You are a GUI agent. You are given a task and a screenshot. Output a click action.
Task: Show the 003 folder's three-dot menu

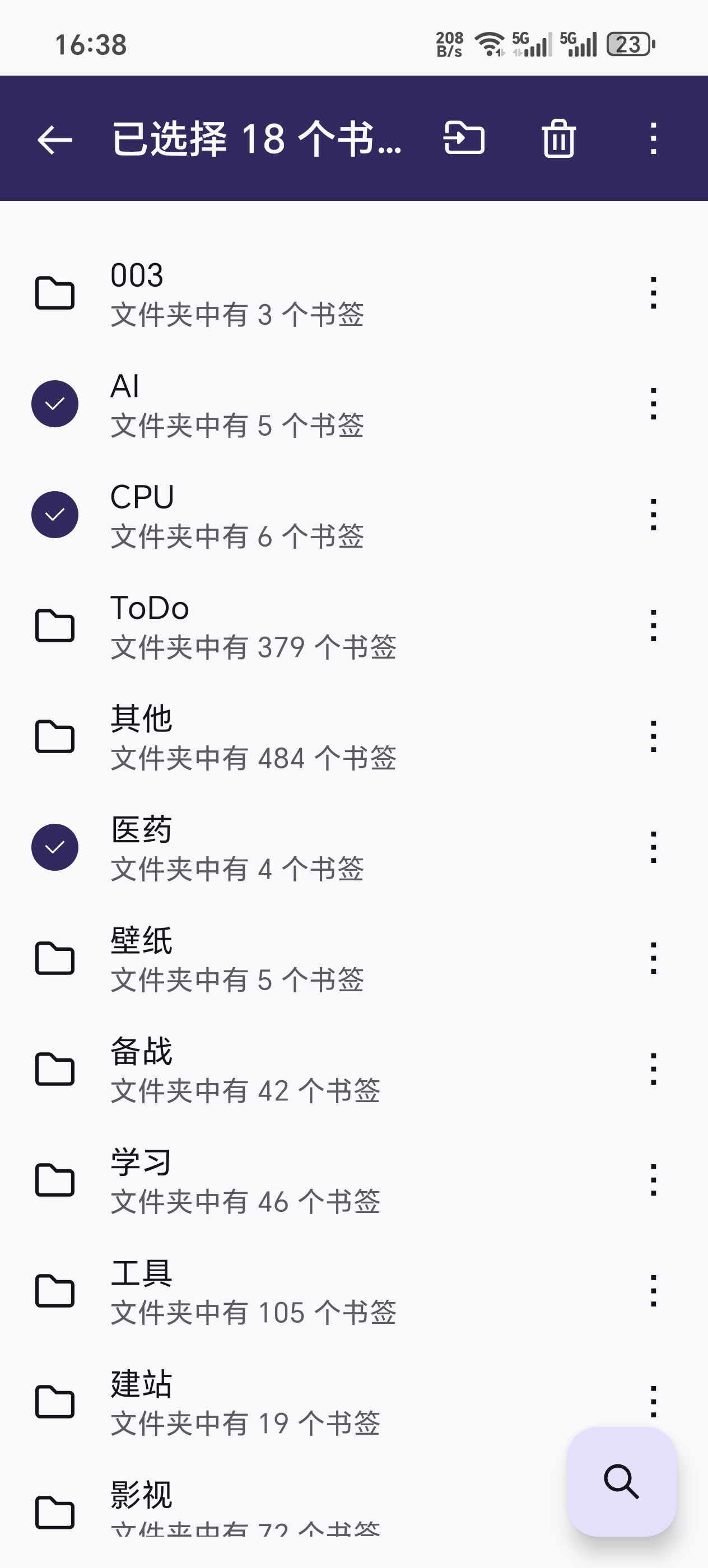tap(653, 293)
